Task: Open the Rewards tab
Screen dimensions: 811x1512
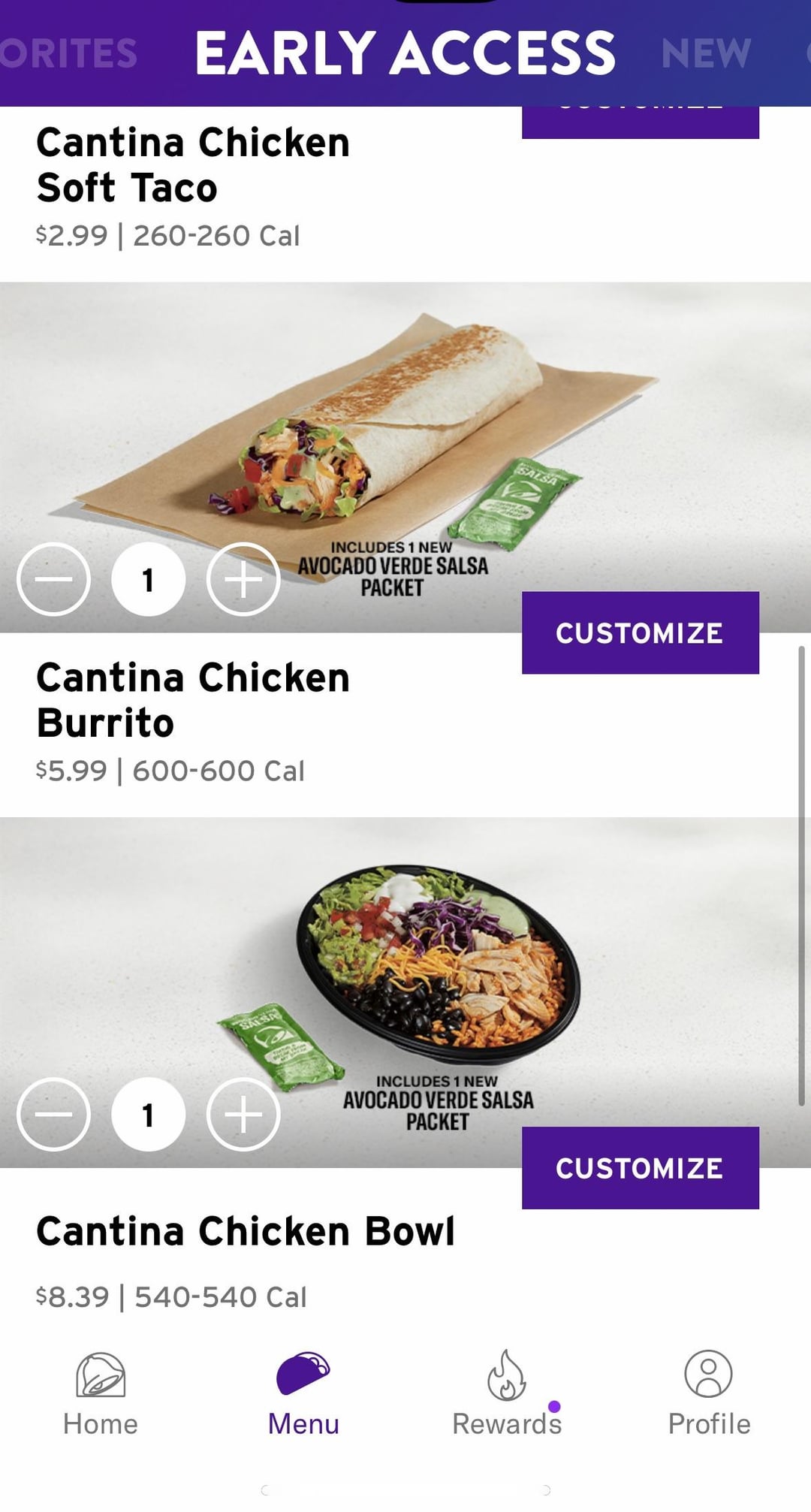Action: pyautogui.click(x=507, y=1394)
